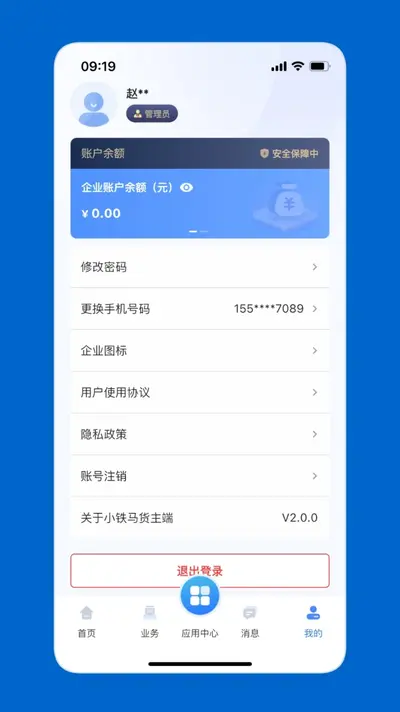Open 隐私政策 row
This screenshot has height=712, width=400.
point(200,435)
